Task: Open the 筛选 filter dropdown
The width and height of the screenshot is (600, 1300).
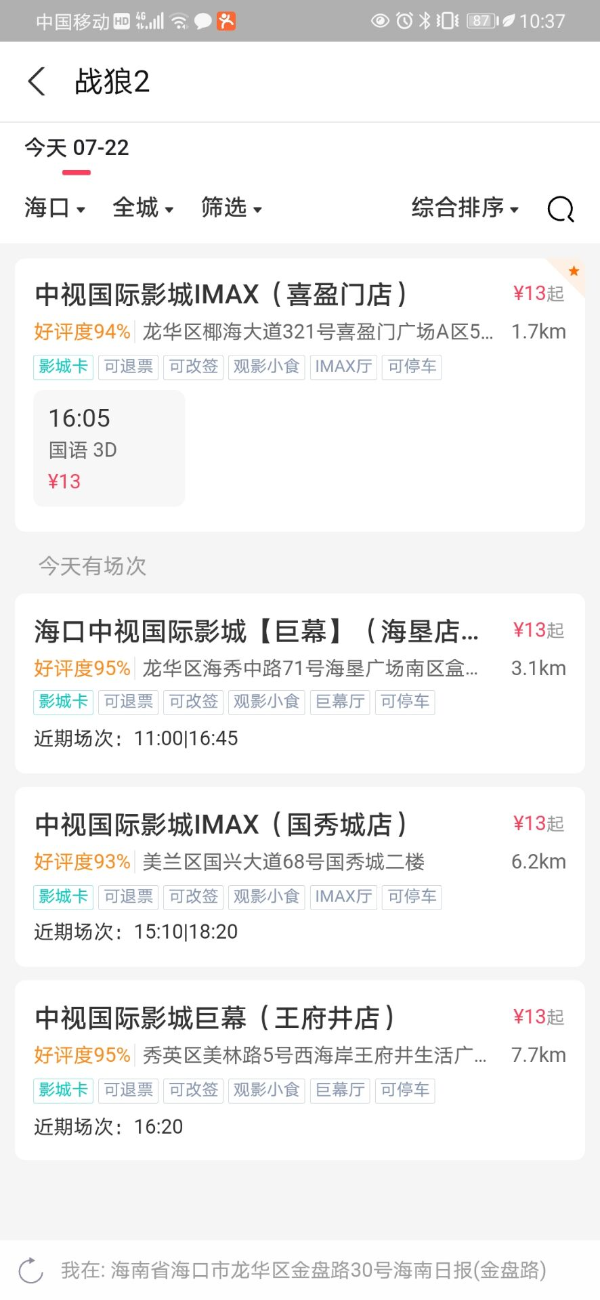Action: (x=231, y=208)
